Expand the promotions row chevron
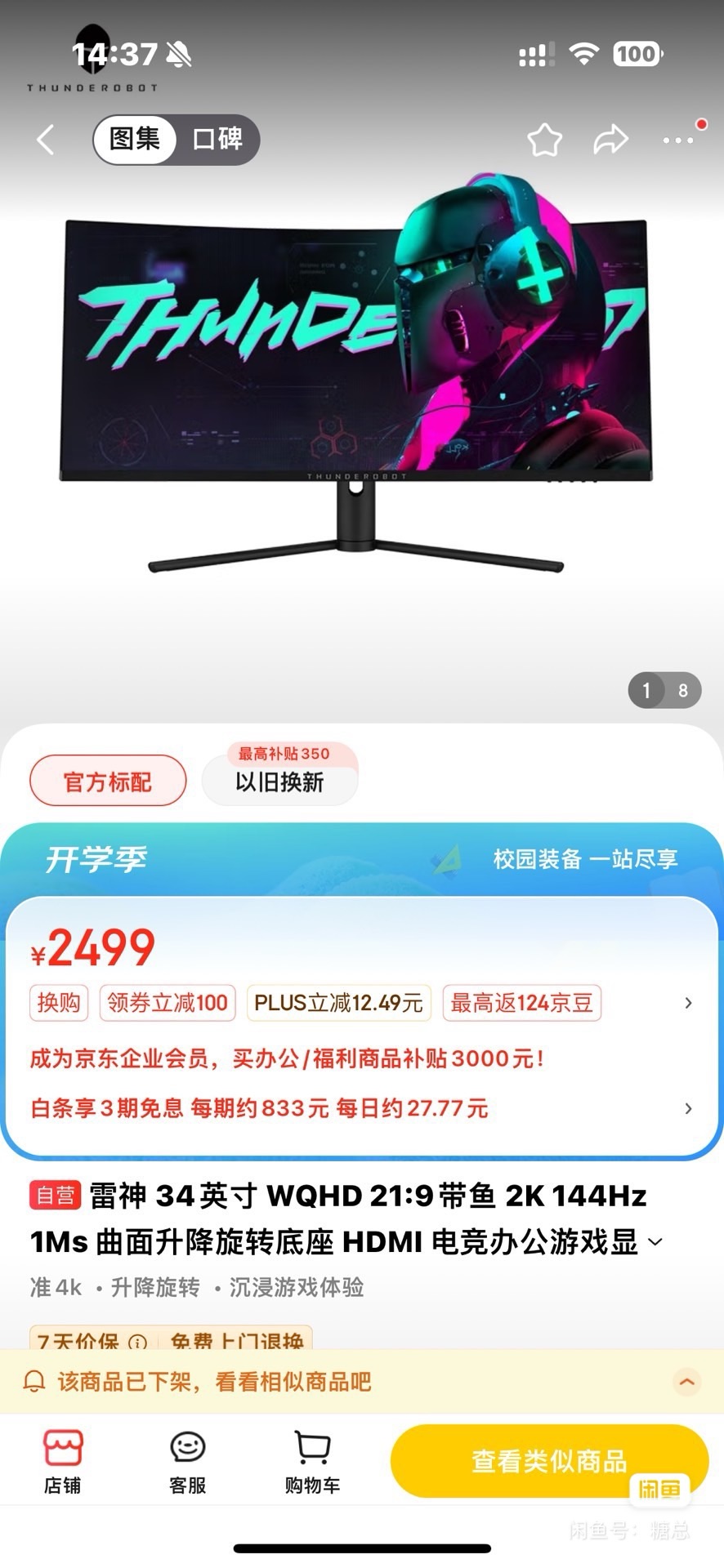This screenshot has height=1568, width=724. coord(688,1003)
